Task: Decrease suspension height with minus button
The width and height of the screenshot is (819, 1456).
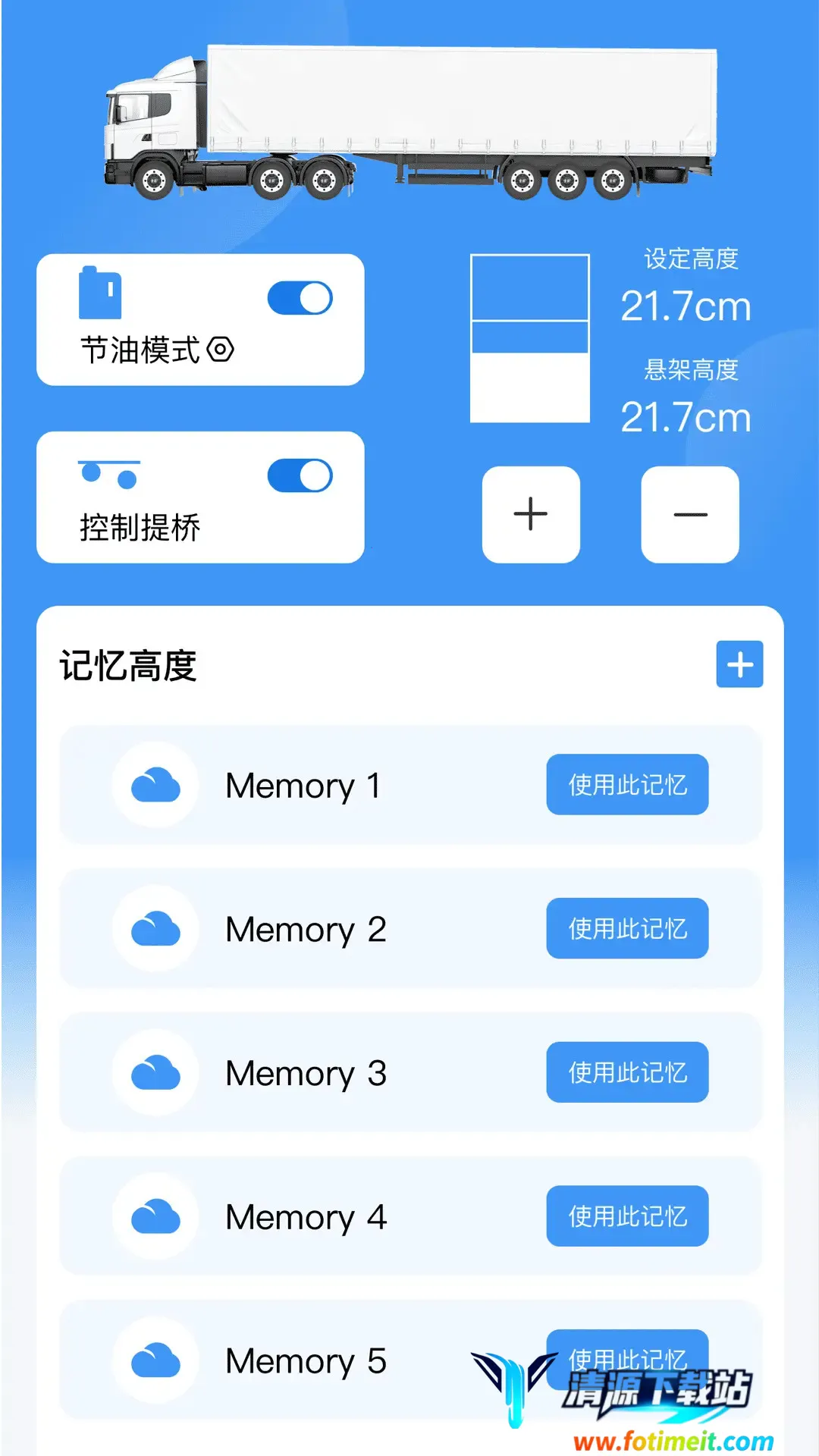Action: (690, 514)
